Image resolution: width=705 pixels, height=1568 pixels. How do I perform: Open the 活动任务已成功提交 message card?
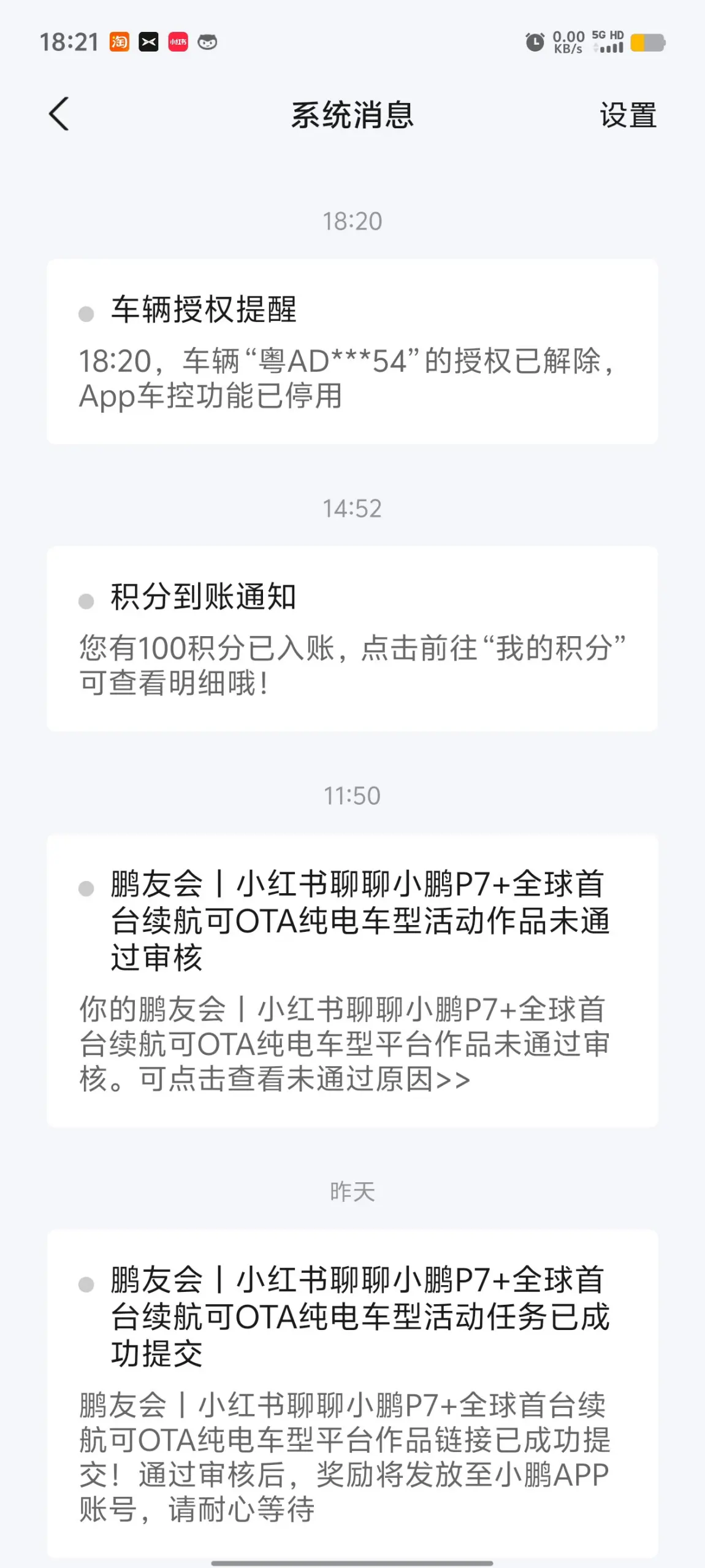click(x=352, y=1393)
